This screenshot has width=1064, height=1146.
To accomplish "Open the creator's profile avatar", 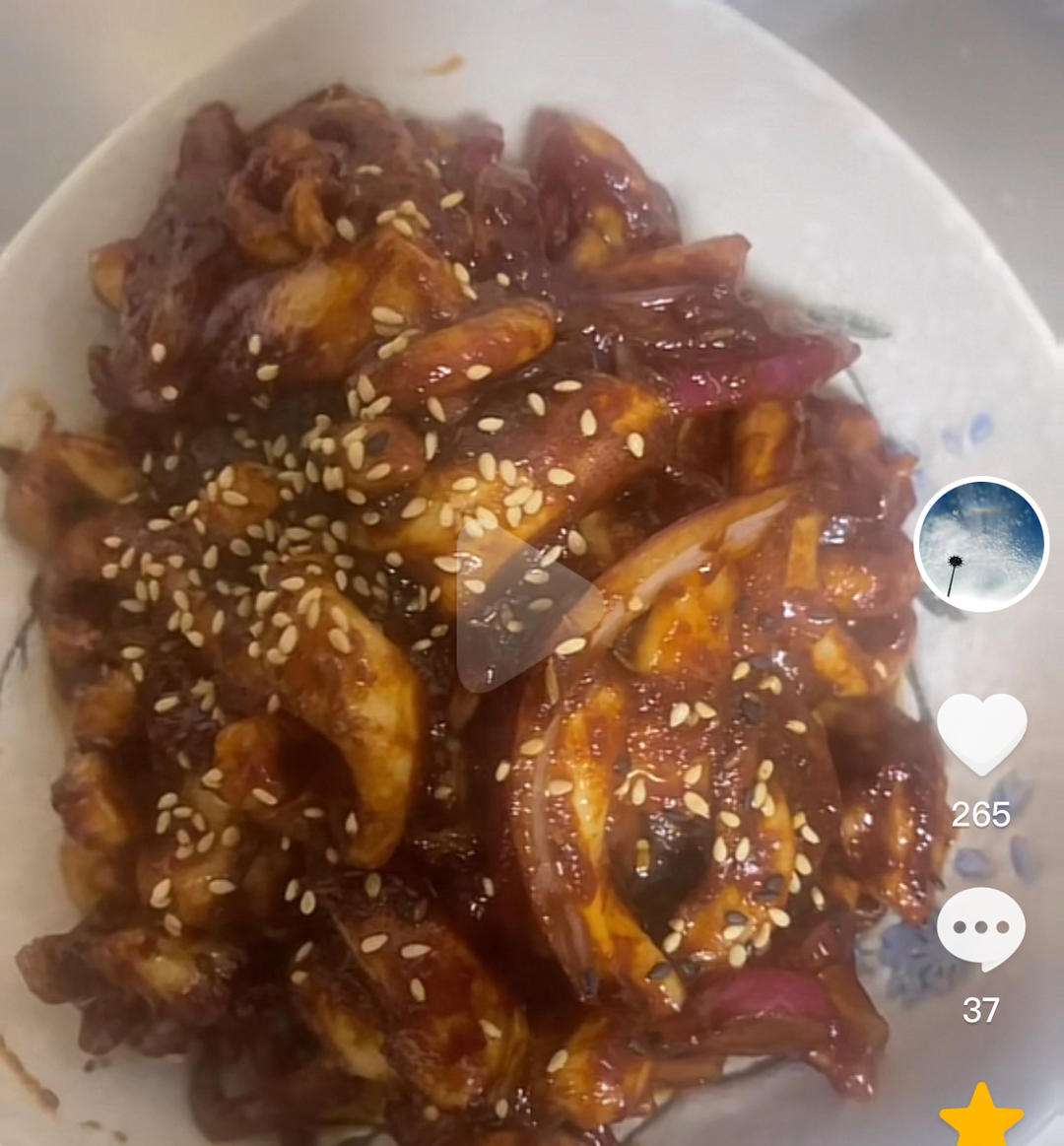I will point(981,545).
